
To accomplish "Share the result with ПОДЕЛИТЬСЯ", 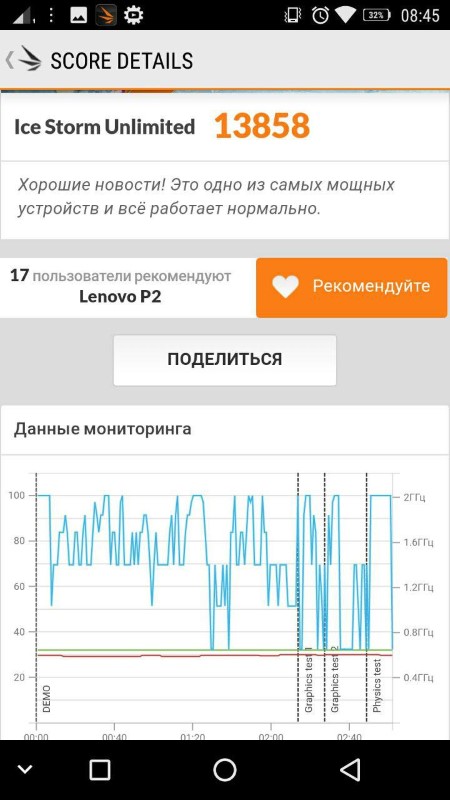I will coord(224,360).
